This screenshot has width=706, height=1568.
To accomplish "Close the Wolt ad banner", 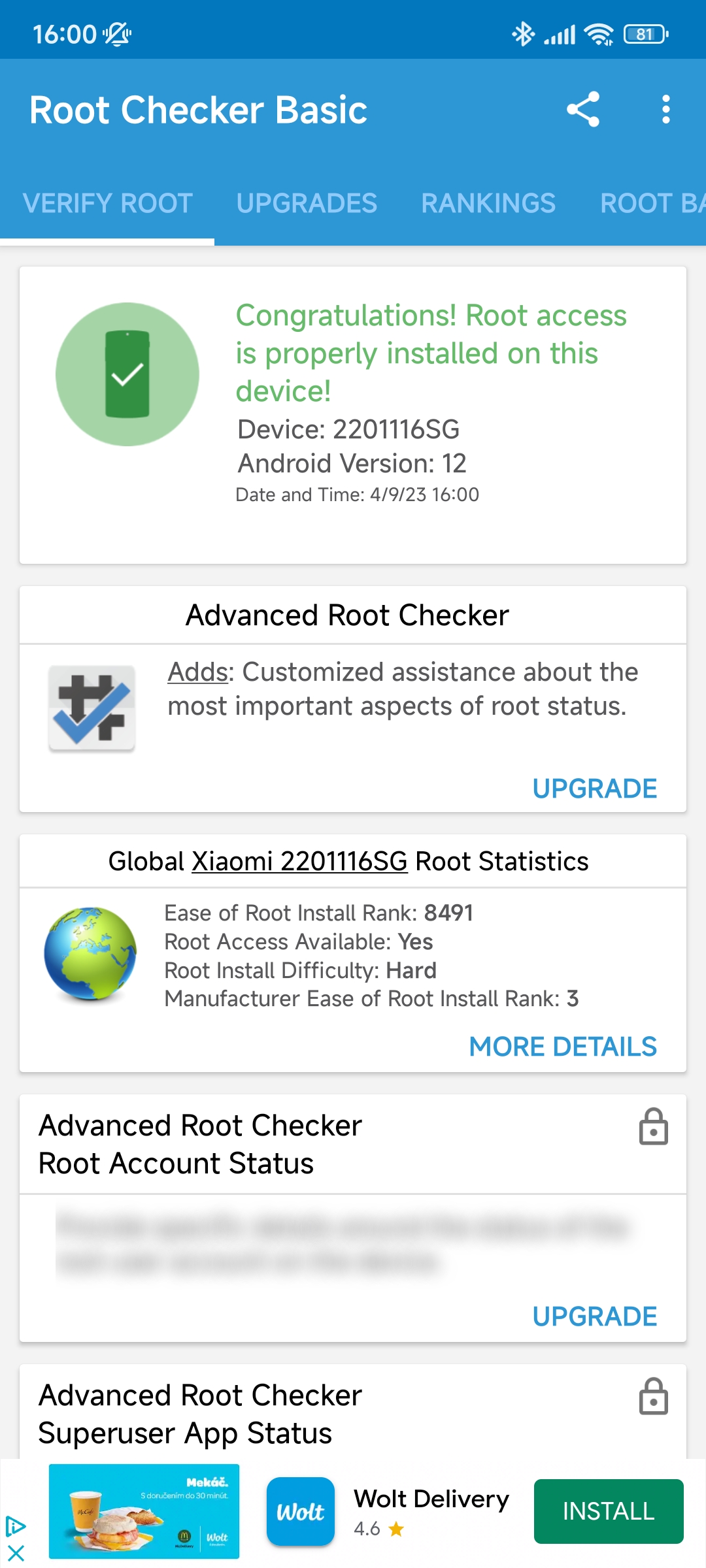I will point(16,1553).
